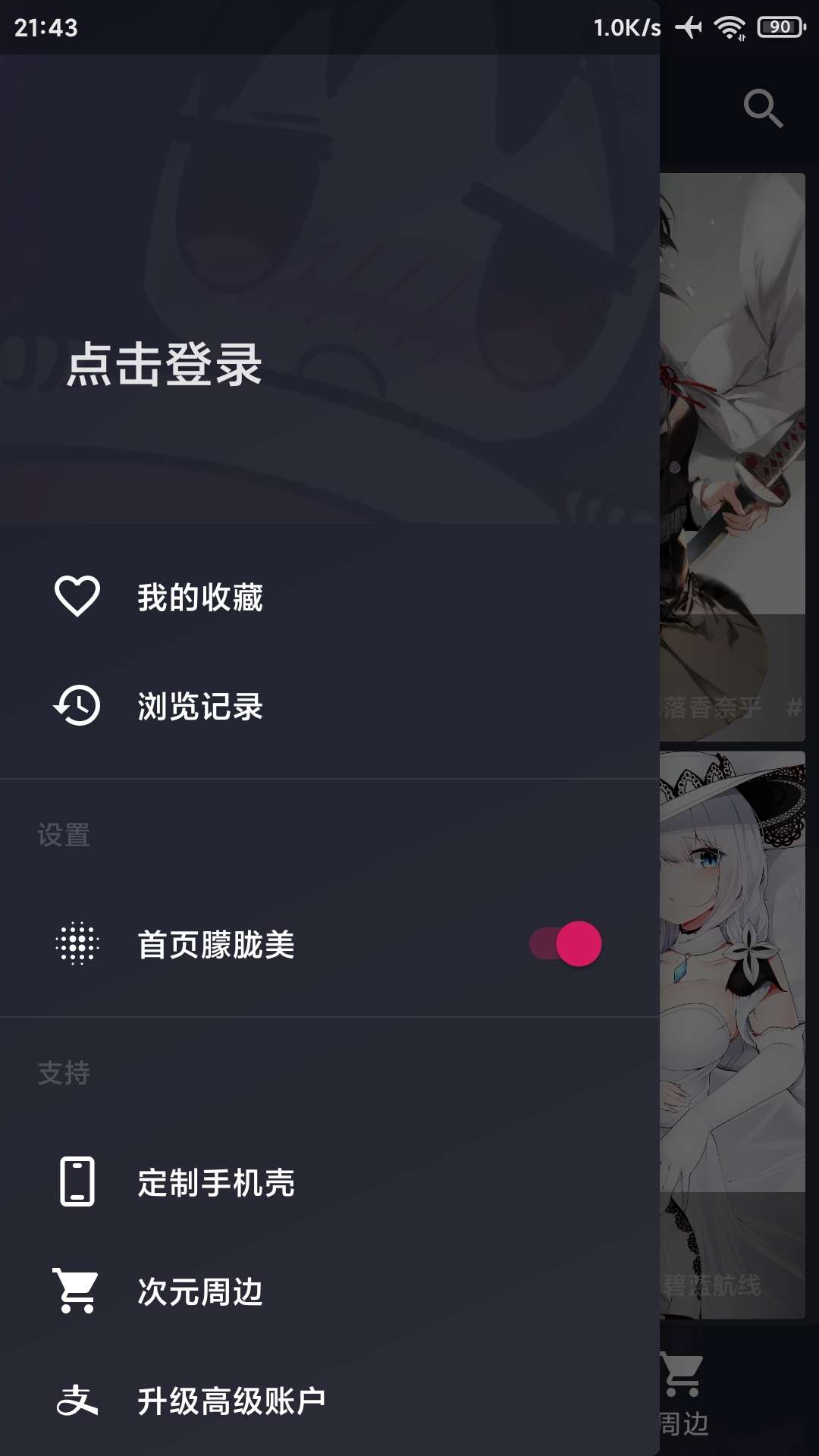The width and height of the screenshot is (819, 1456).
Task: Open the 设置 section header
Action: click(x=63, y=834)
